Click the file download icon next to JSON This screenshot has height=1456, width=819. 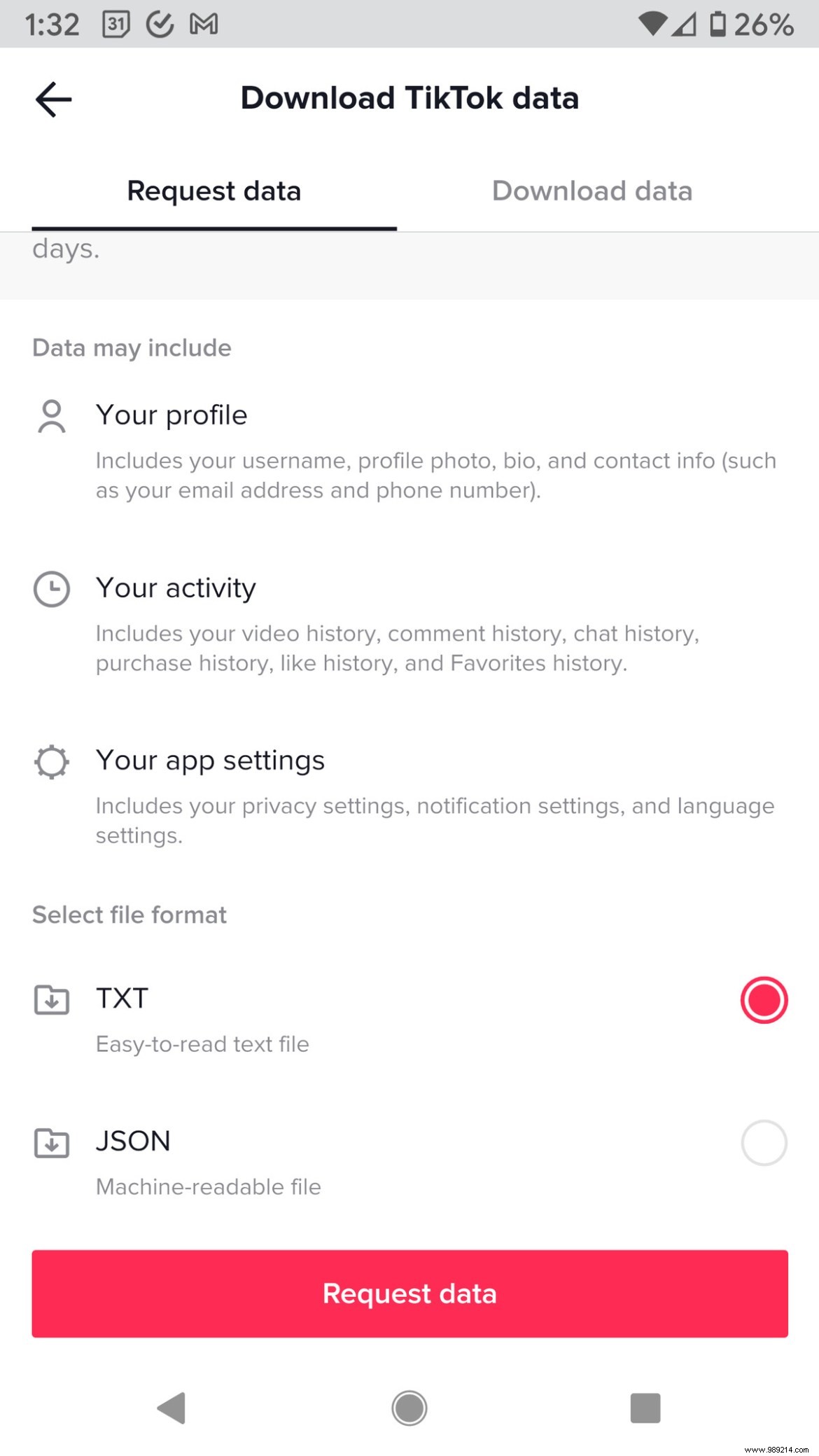pyautogui.click(x=50, y=1143)
